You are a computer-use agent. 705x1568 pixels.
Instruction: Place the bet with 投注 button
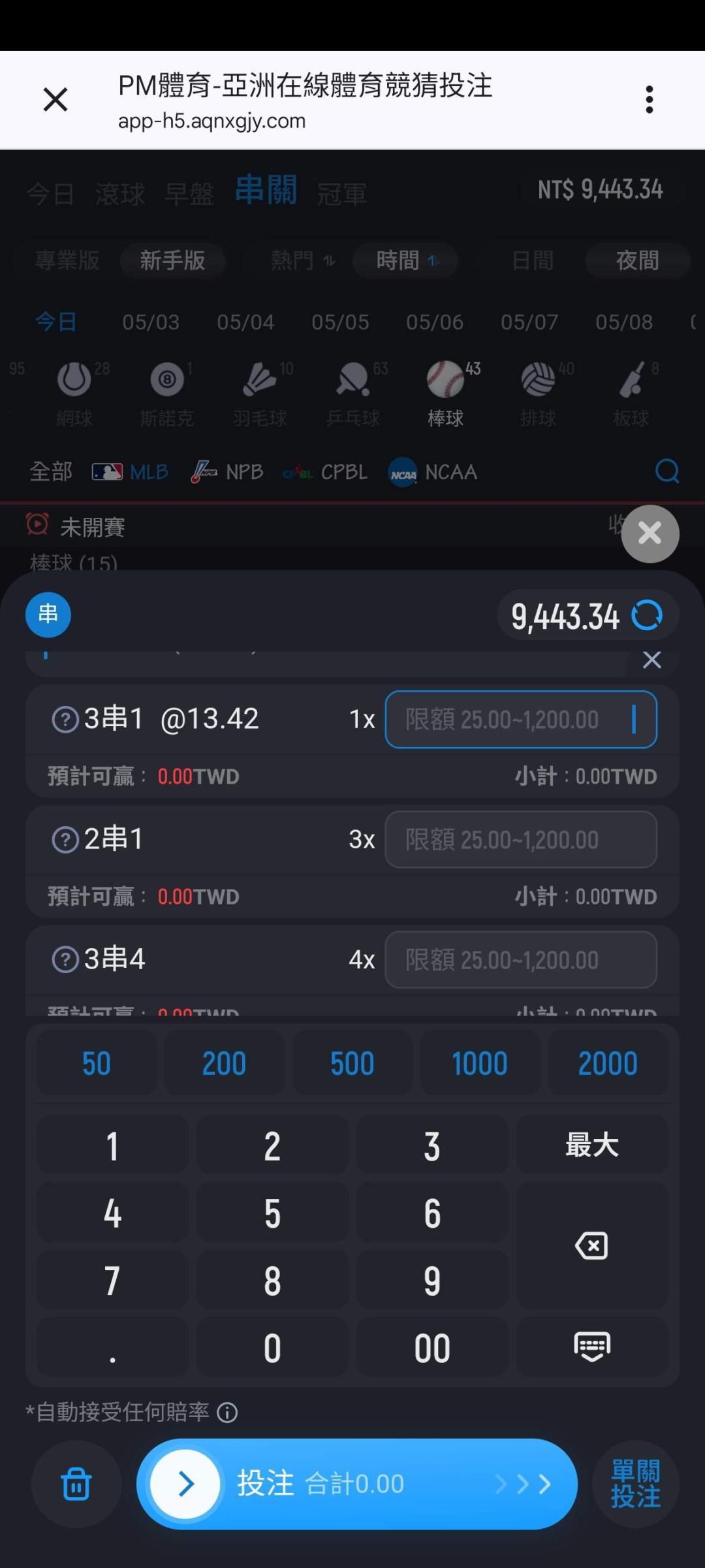pyautogui.click(x=357, y=1484)
